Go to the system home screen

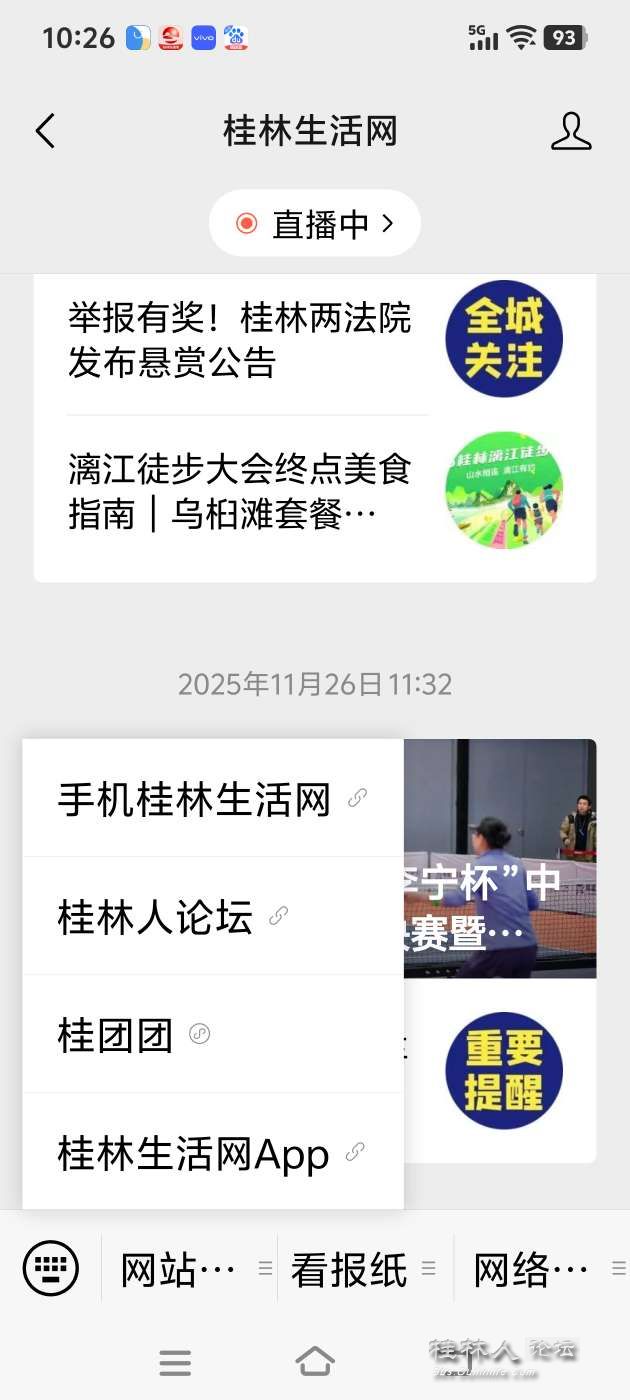[315, 1361]
